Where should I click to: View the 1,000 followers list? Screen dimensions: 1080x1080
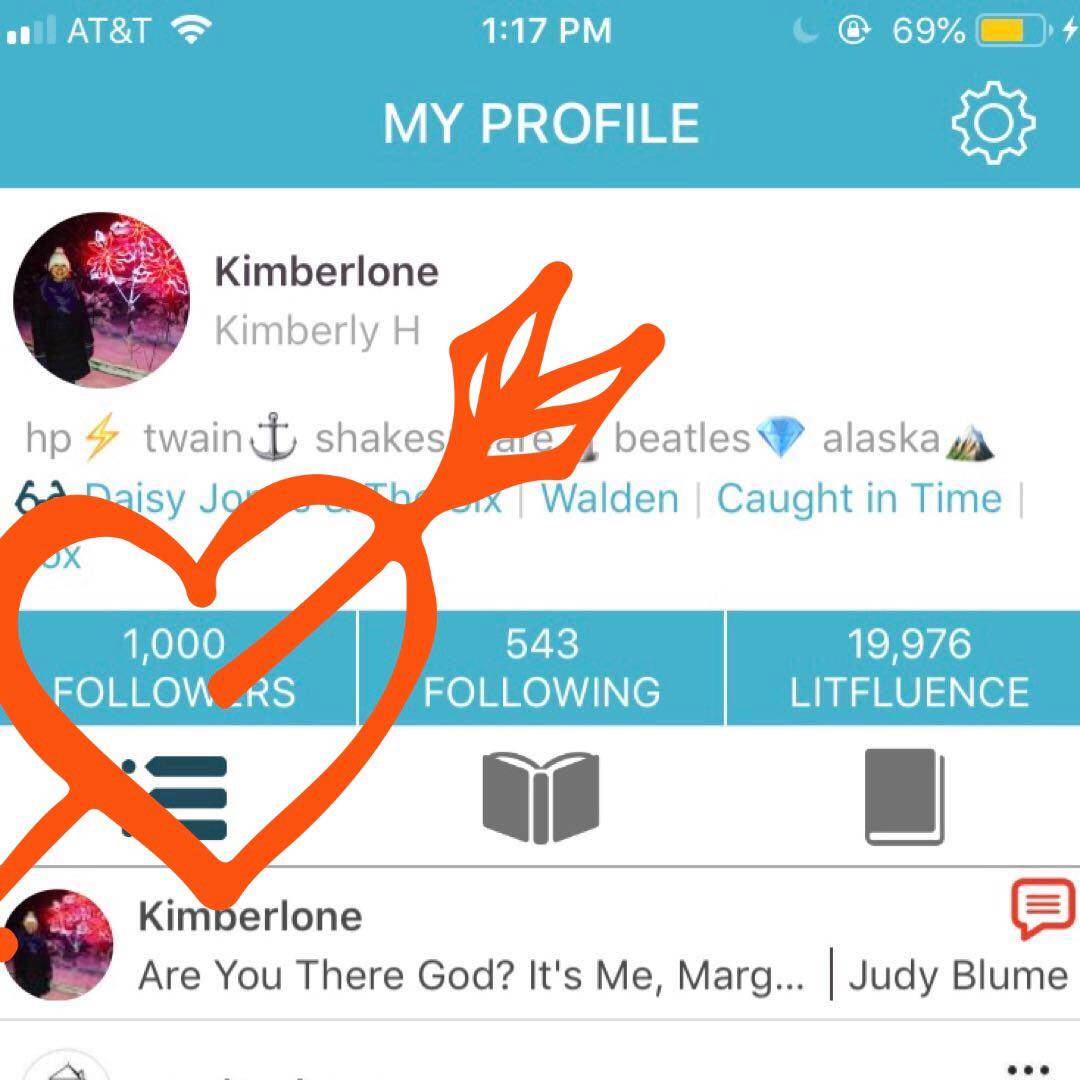tap(175, 668)
